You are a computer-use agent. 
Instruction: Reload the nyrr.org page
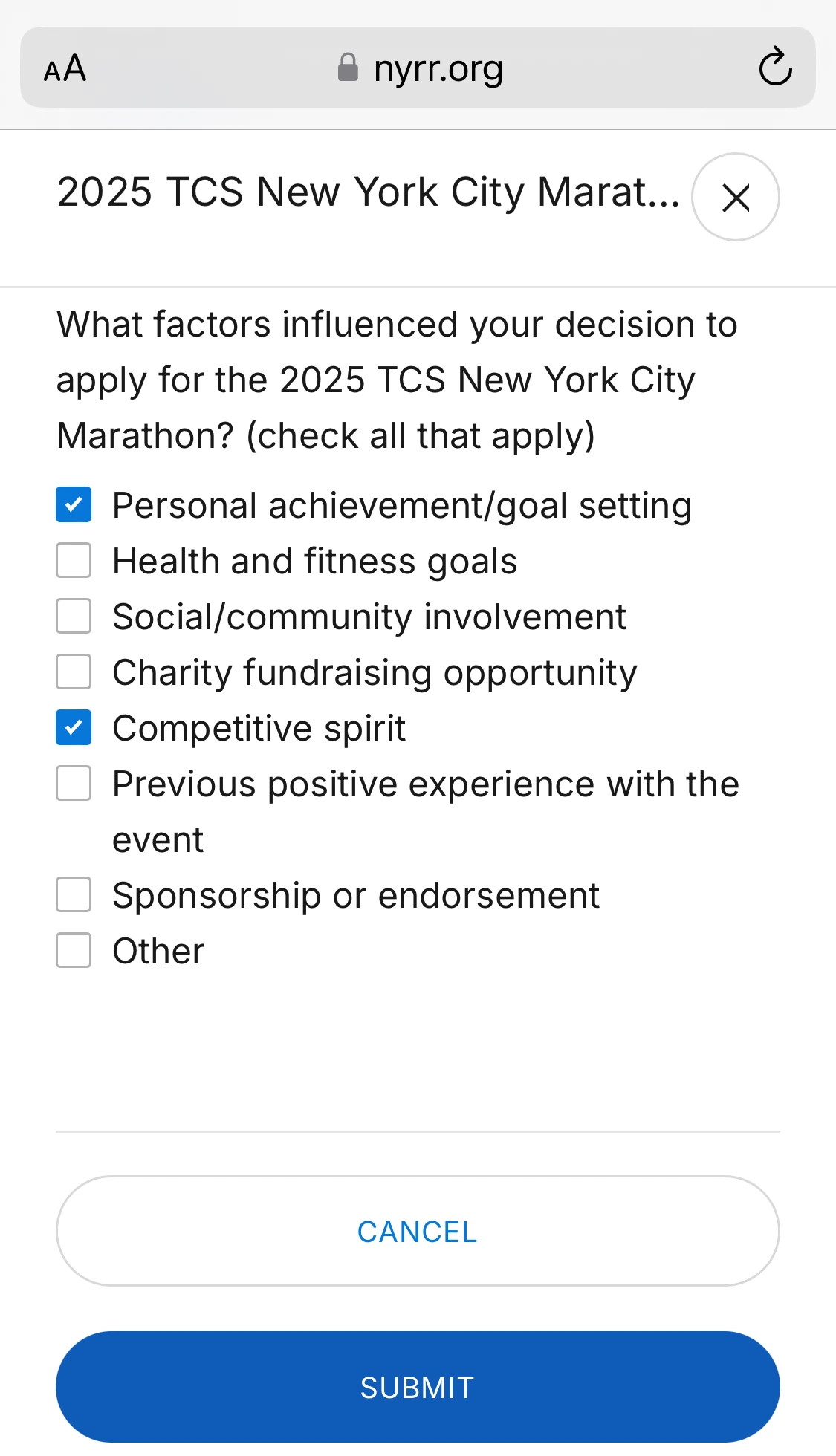(775, 68)
